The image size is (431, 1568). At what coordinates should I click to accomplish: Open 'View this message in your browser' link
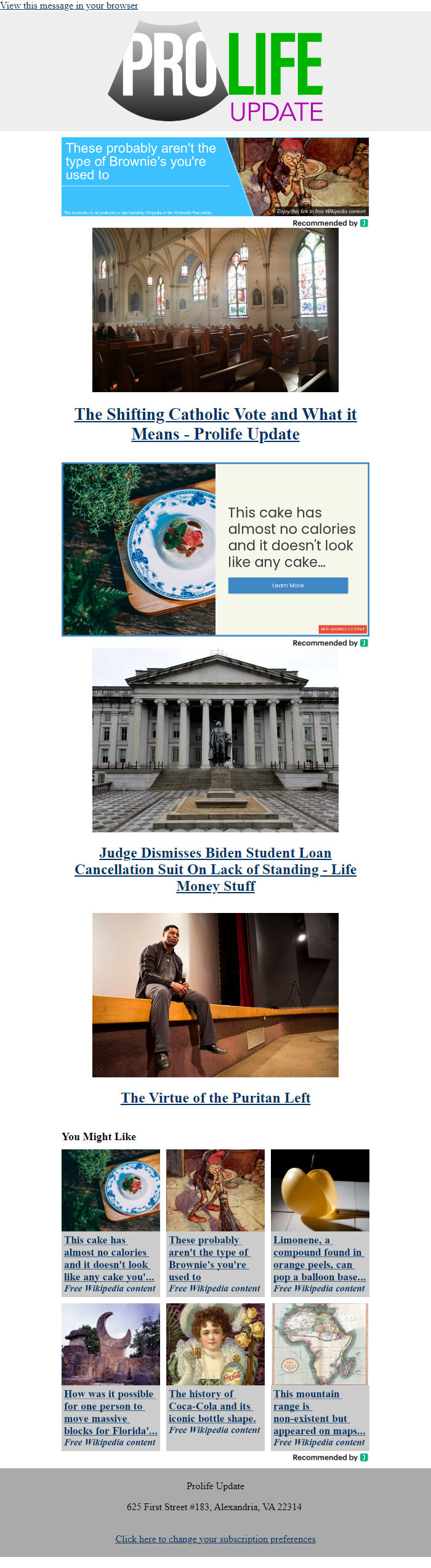[x=68, y=6]
